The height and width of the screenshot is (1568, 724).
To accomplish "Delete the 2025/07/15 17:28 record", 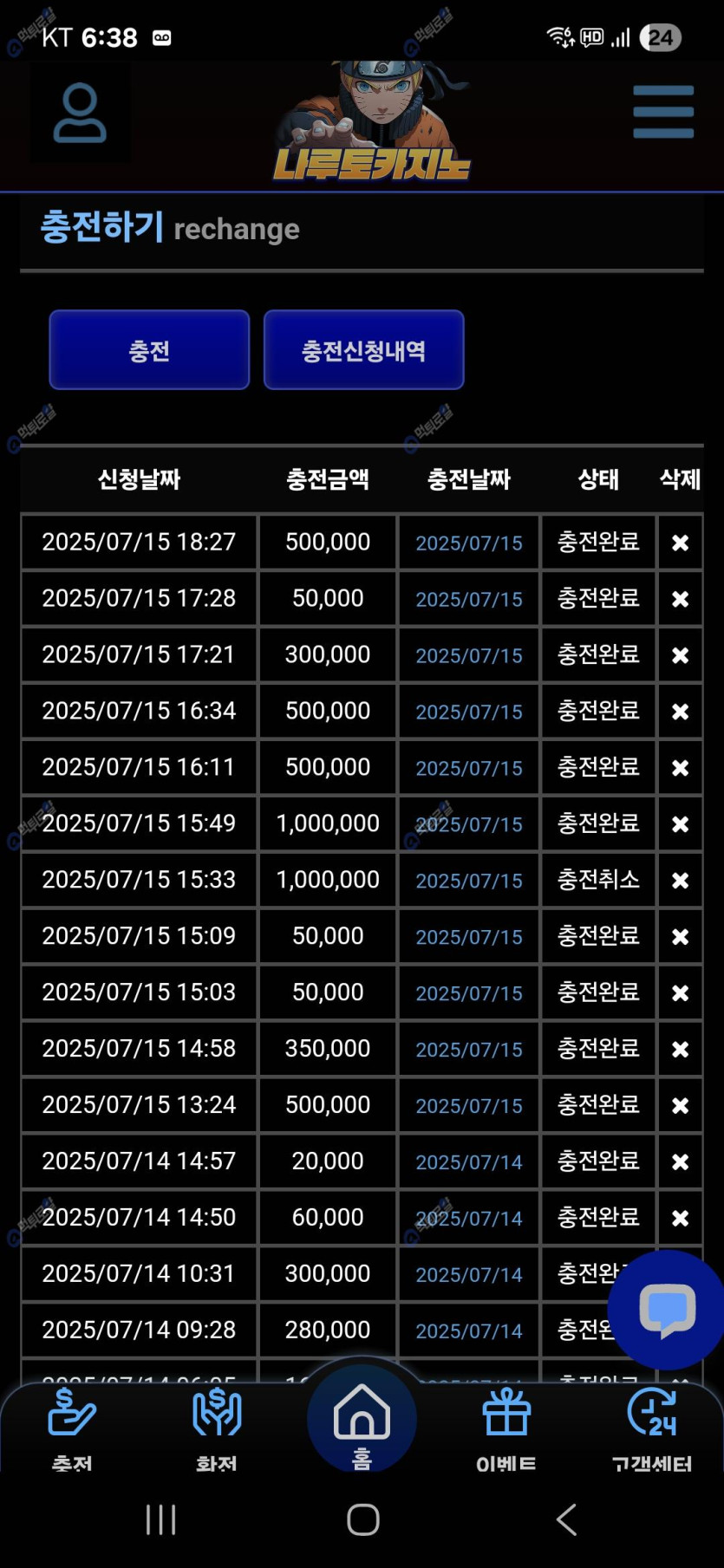I will (x=680, y=599).
